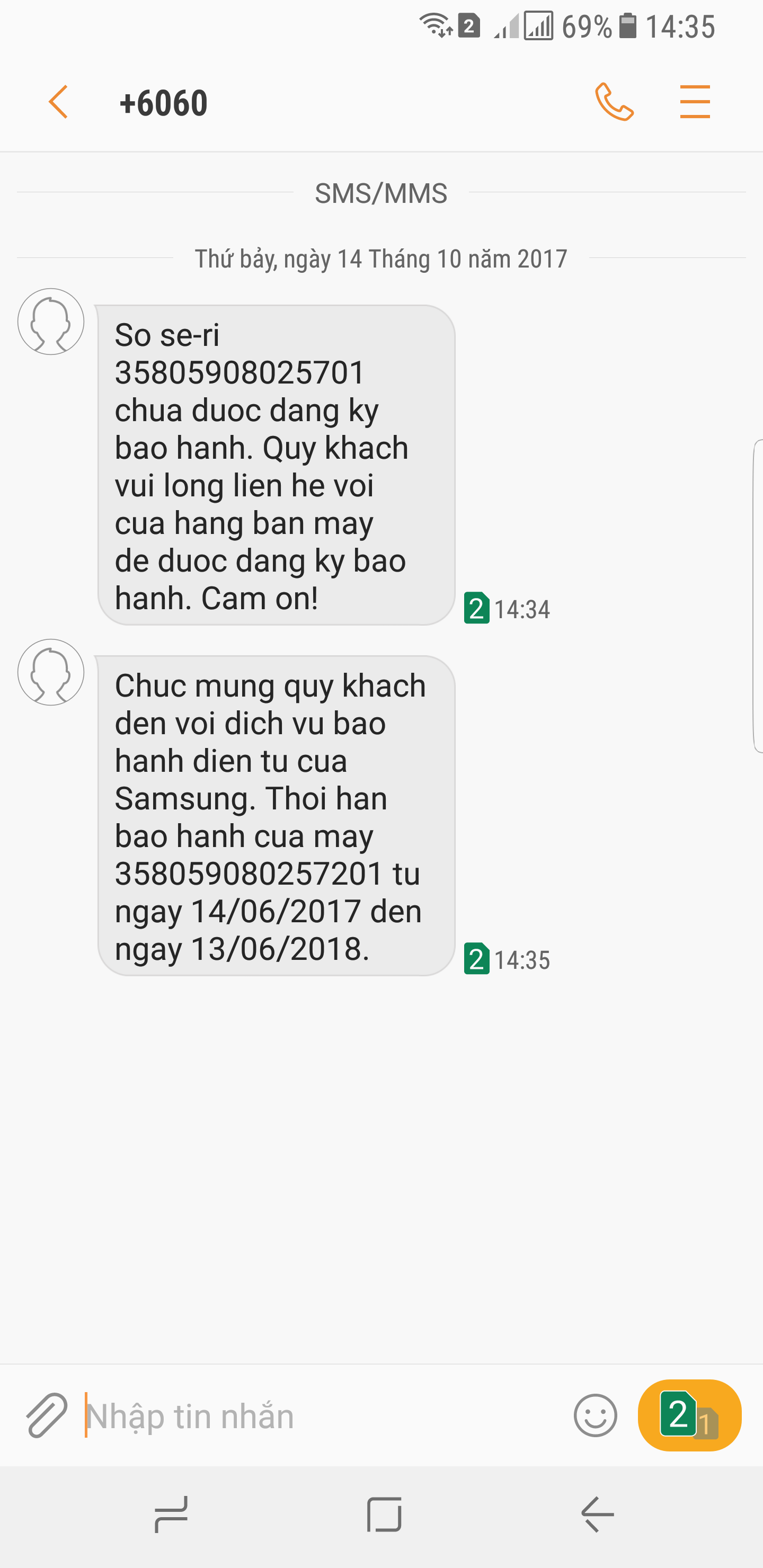This screenshot has width=763, height=1568.
Task: Go back from the +6060 conversation
Action: (x=58, y=102)
